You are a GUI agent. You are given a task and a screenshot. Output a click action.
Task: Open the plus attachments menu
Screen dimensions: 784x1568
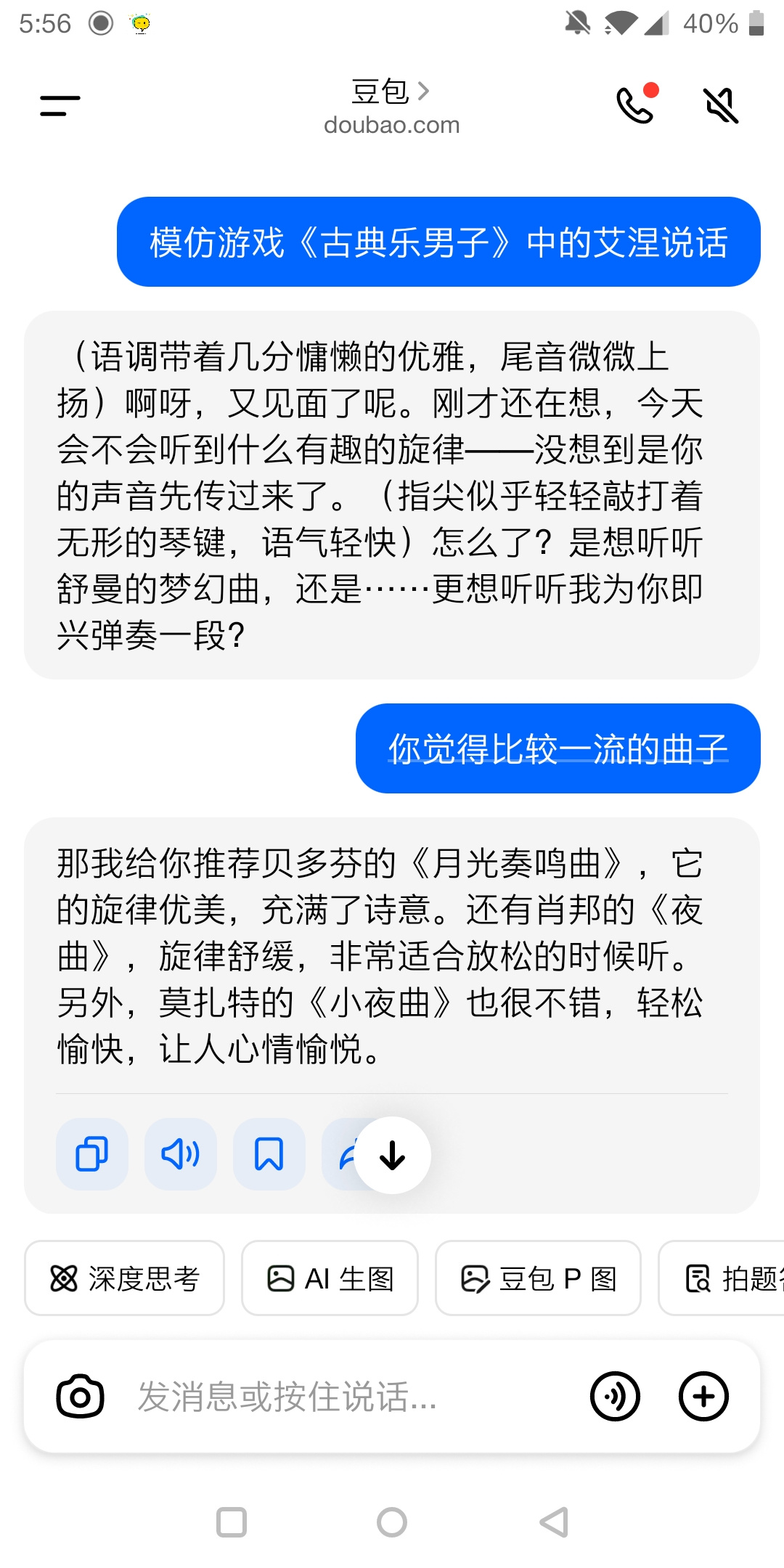click(x=703, y=1396)
